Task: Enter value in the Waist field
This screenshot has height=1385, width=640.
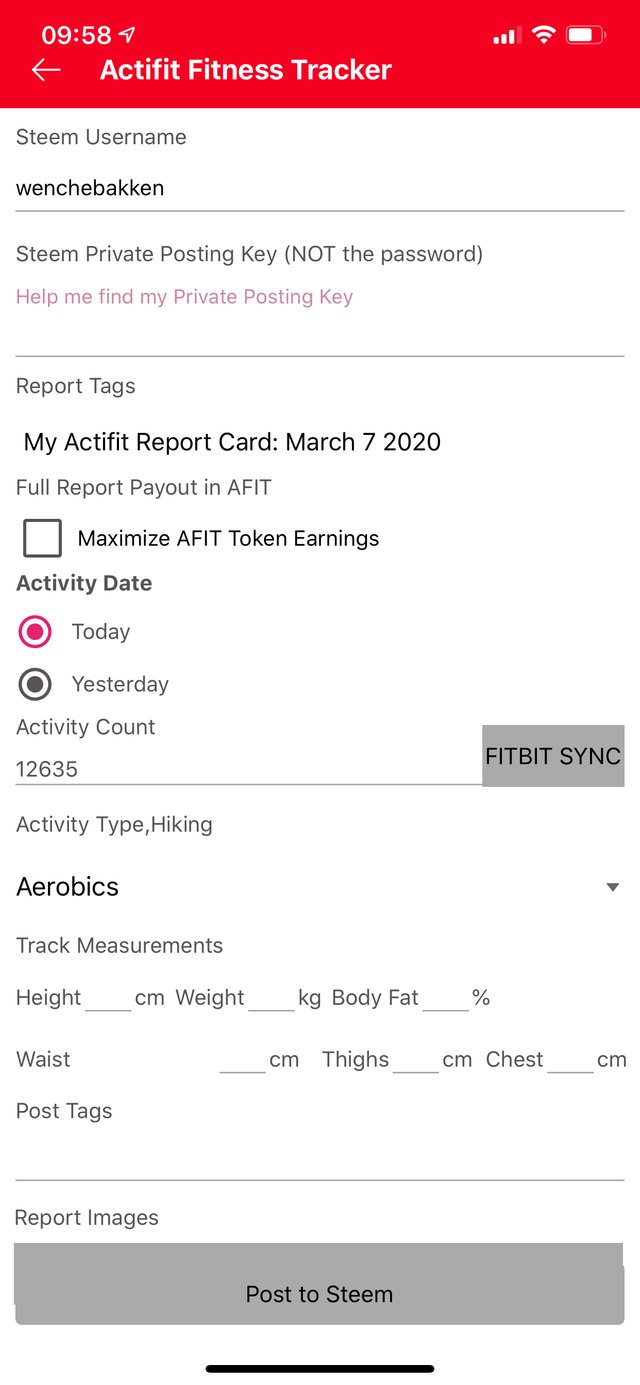Action: pyautogui.click(x=242, y=1060)
